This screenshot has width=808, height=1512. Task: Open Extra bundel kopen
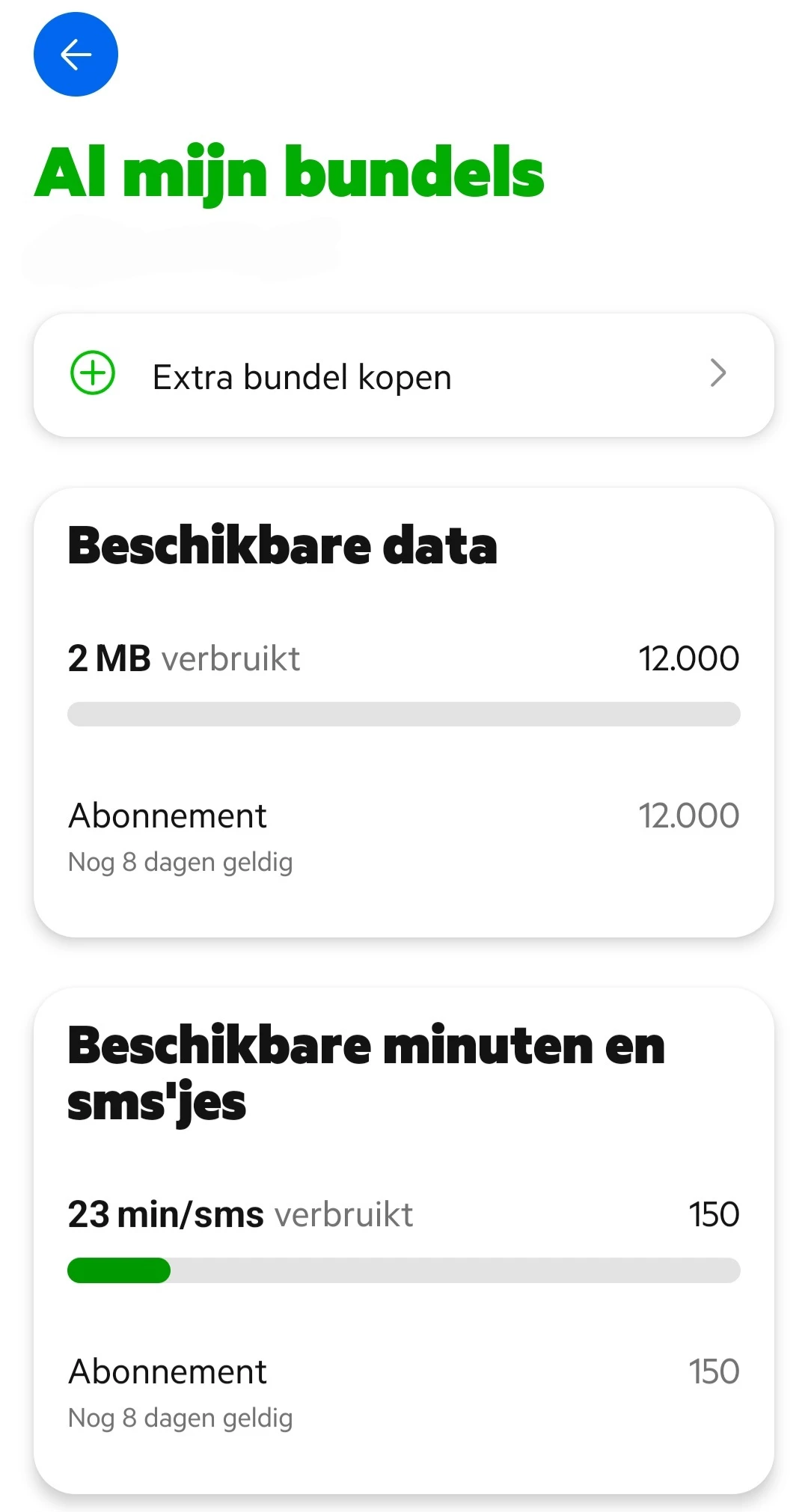[403, 376]
